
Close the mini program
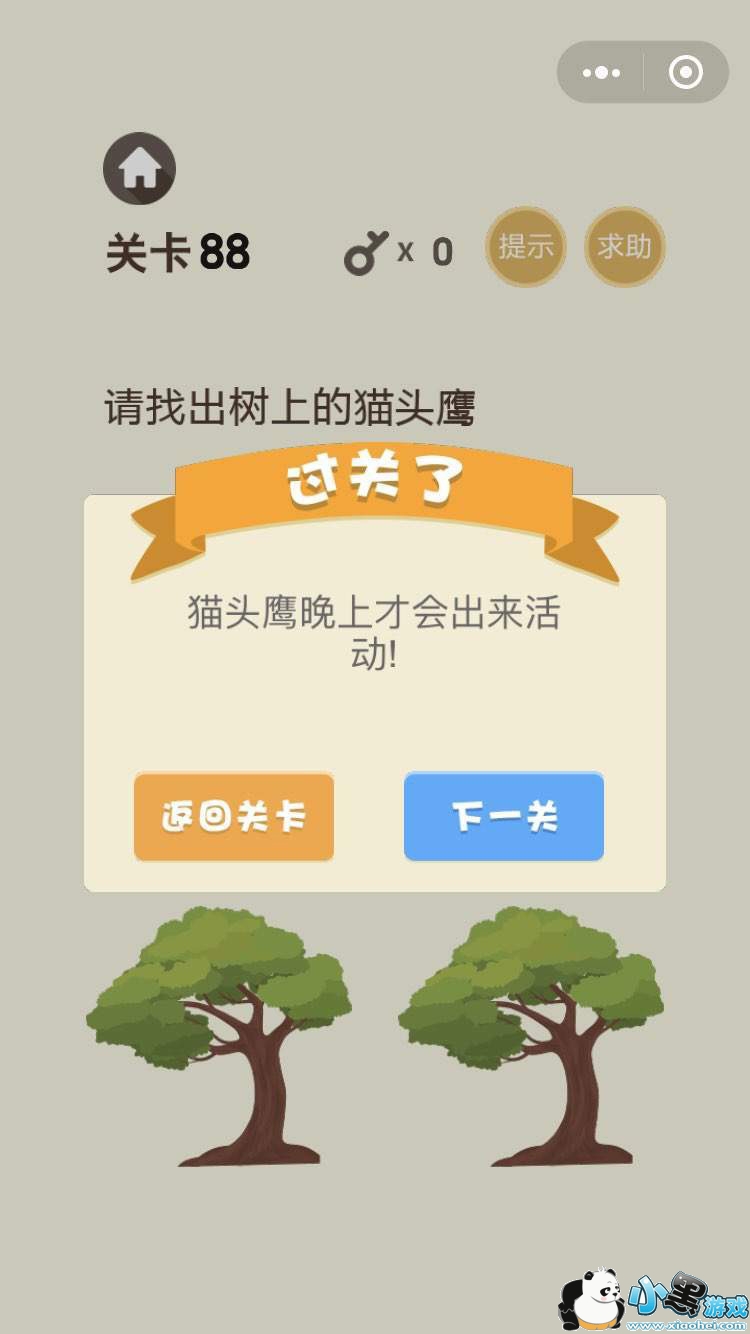coord(686,73)
